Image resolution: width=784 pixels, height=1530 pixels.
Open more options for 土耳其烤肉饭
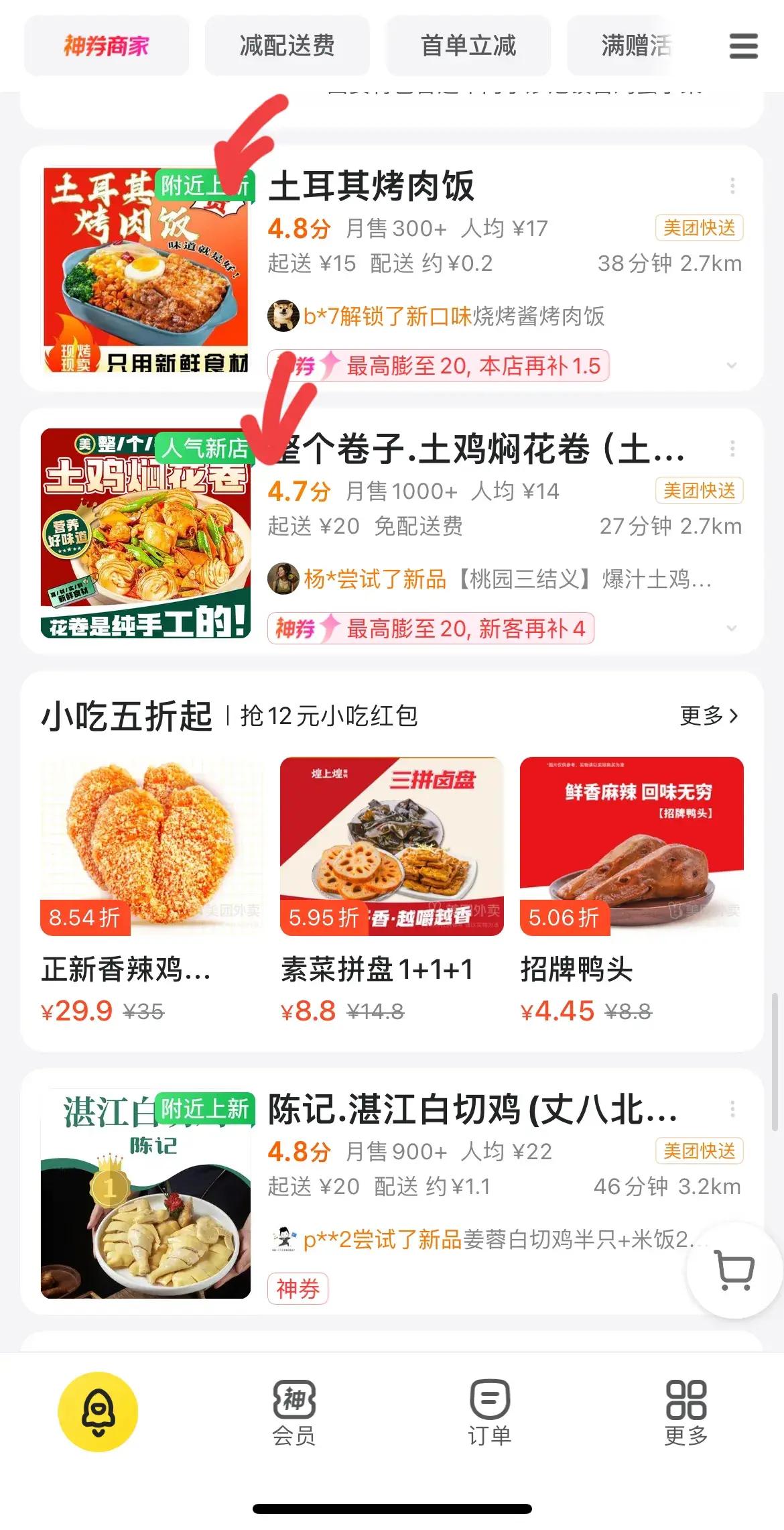coord(732,186)
